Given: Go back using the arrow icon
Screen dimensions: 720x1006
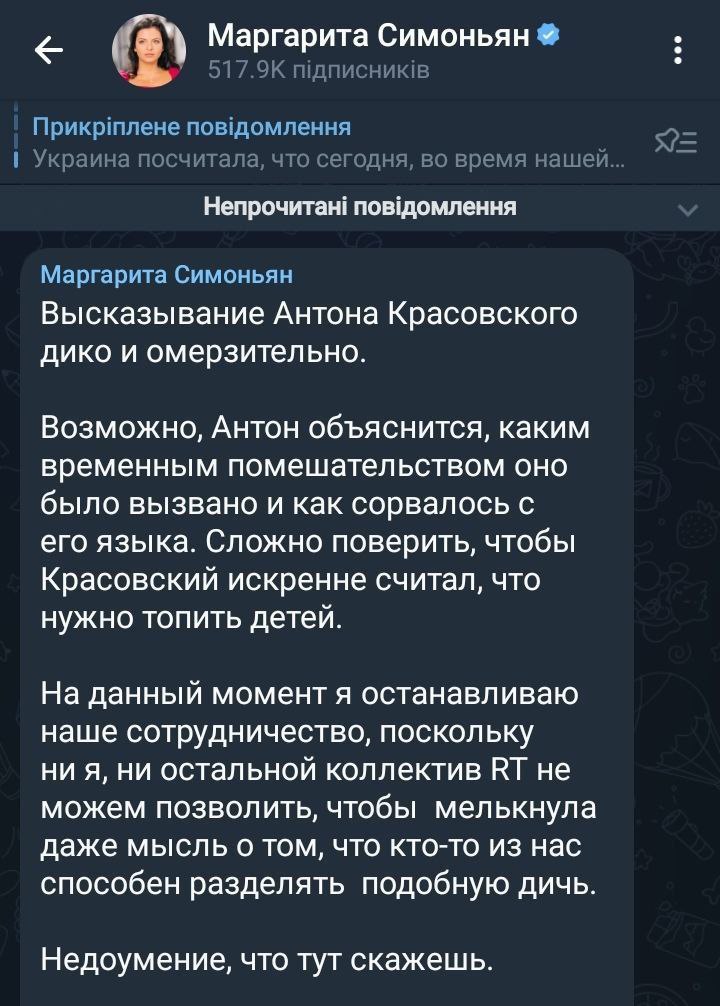Looking at the screenshot, I should [48, 51].
